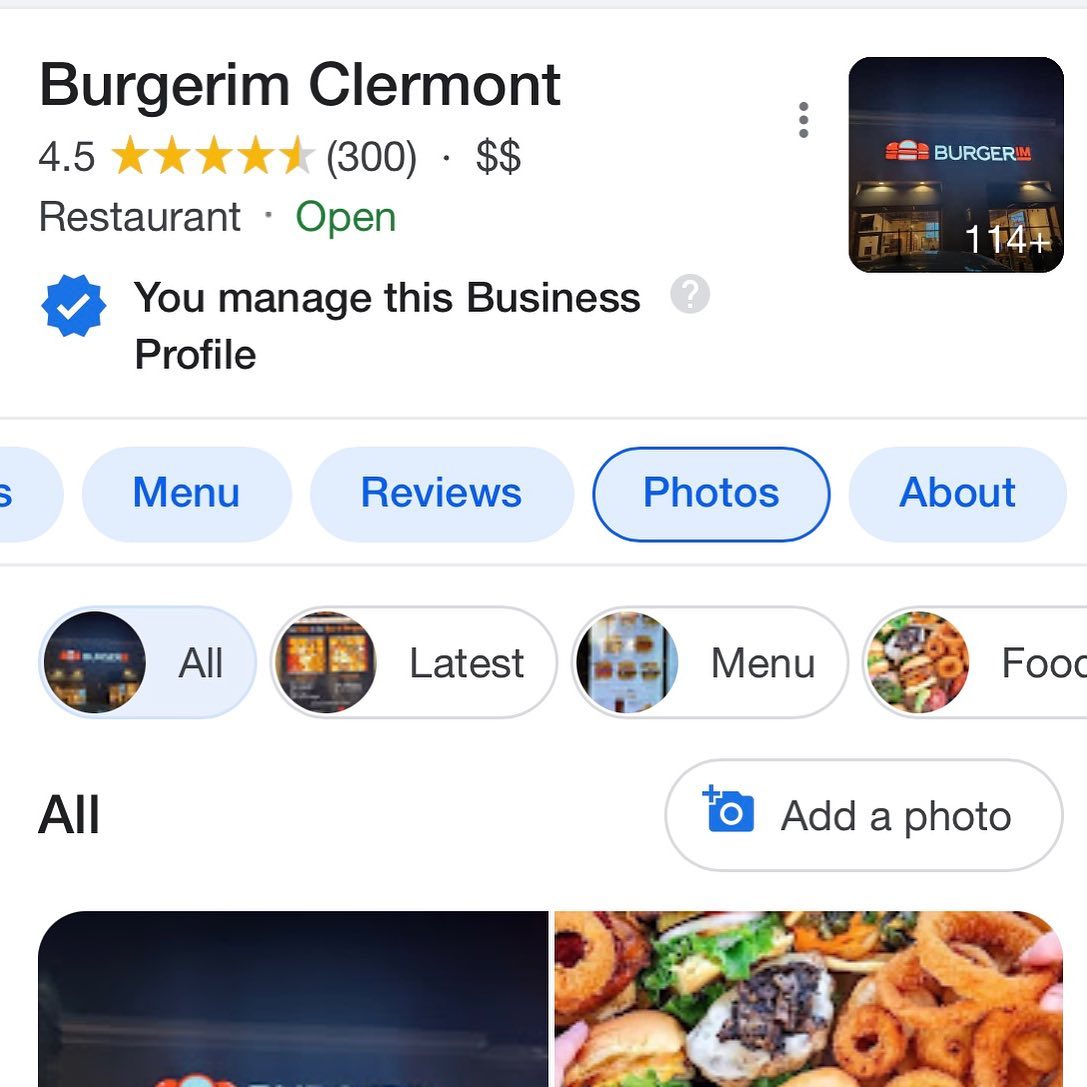
Task: Show the Food photo category
Action: click(975, 662)
